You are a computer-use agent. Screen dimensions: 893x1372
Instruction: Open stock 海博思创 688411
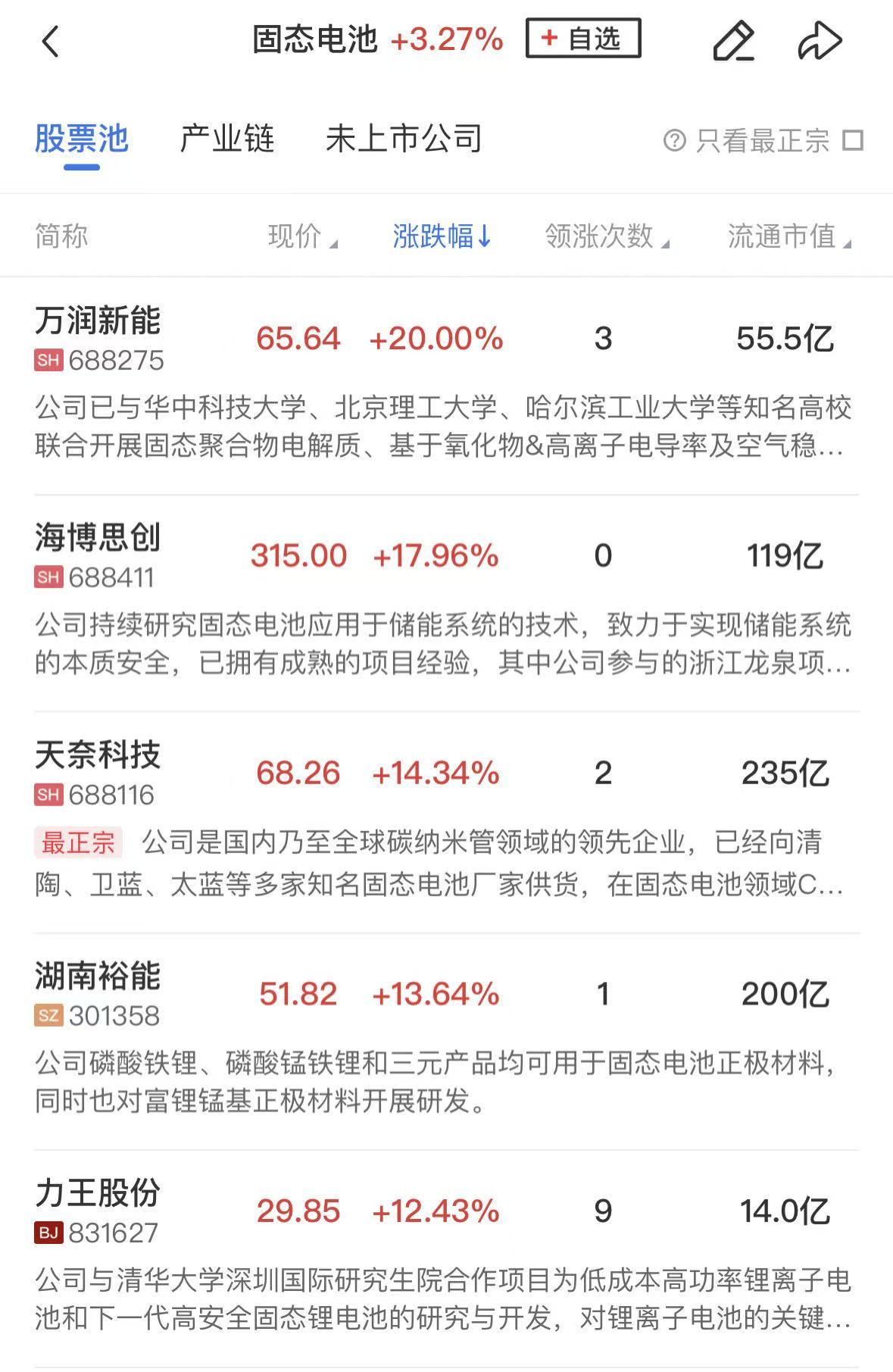pyautogui.click(x=98, y=555)
